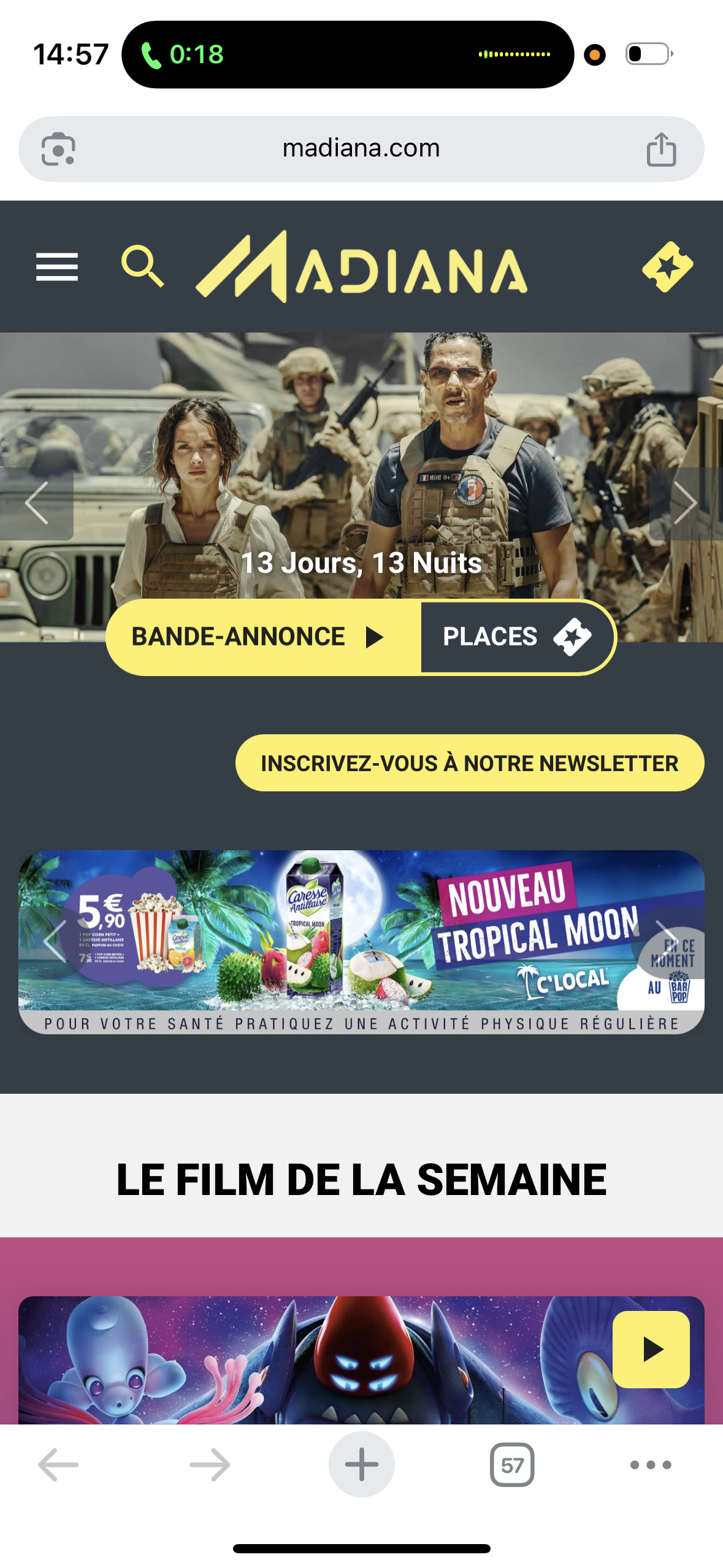This screenshot has height=1568, width=723.
Task: Show next slide in film carousel
Action: 686,503
